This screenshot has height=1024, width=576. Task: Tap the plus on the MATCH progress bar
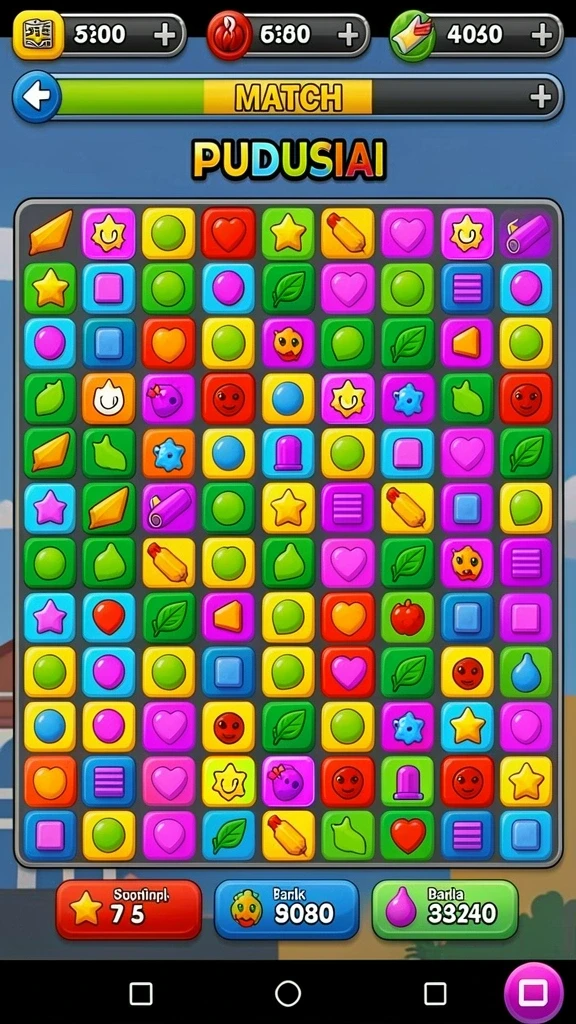click(x=540, y=97)
